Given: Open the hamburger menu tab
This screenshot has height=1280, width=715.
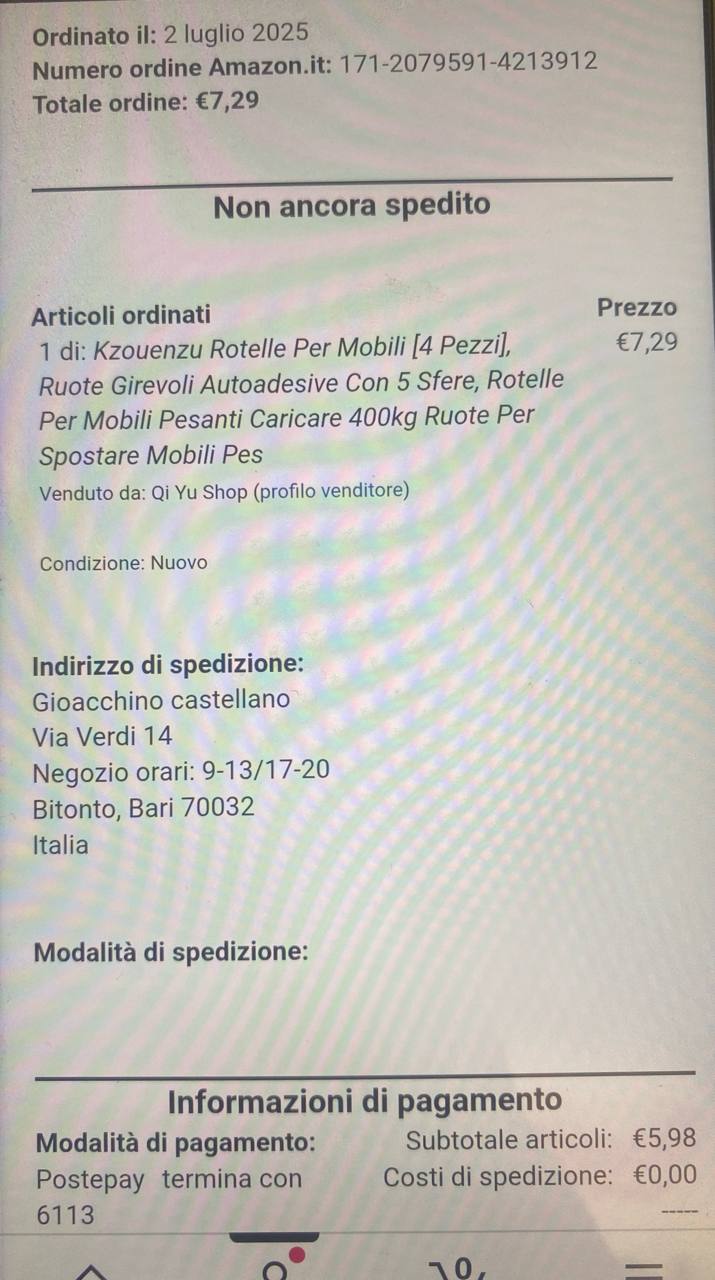Looking at the screenshot, I should (x=643, y=1269).
